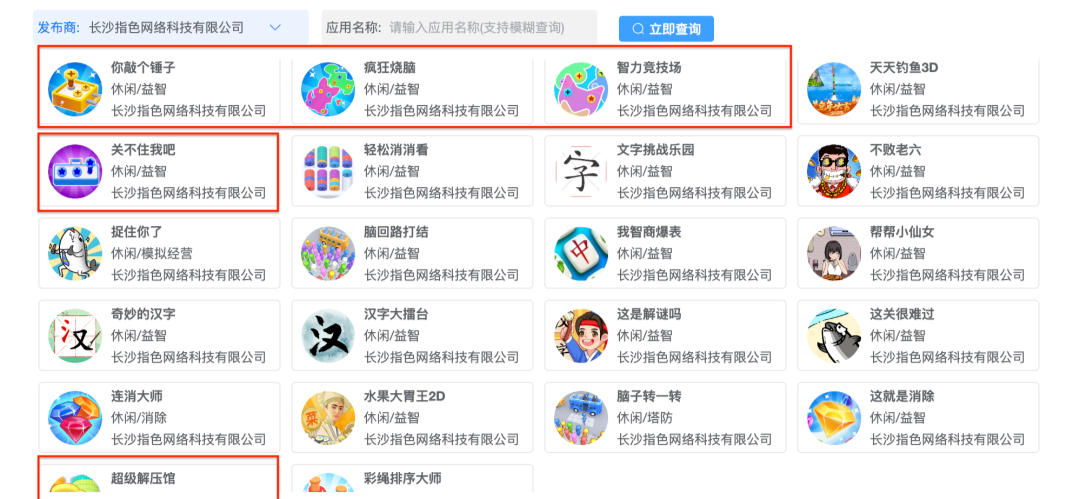Open the 汉字大擂台 app card

coord(413,335)
